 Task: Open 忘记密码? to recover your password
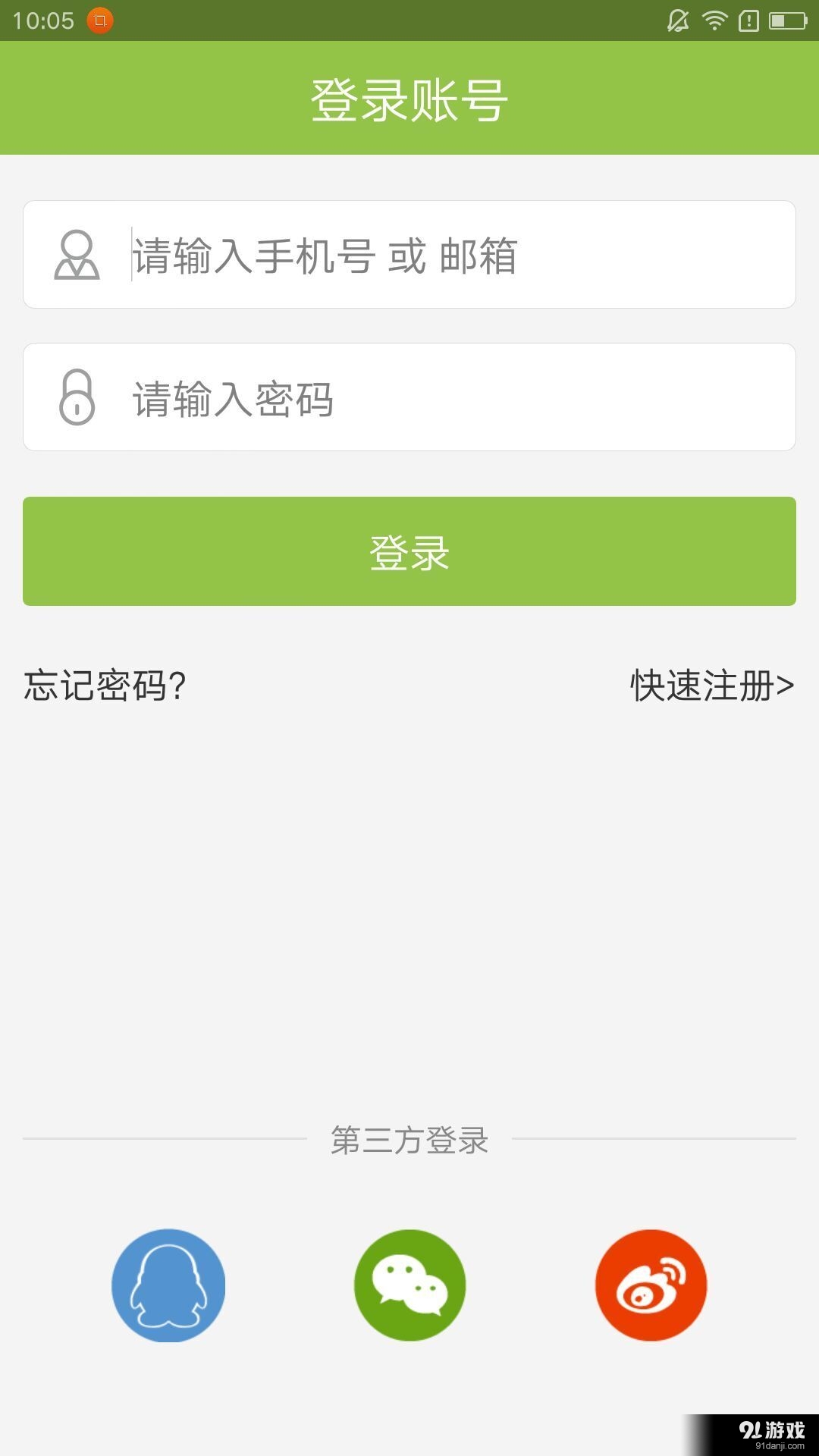[x=105, y=685]
